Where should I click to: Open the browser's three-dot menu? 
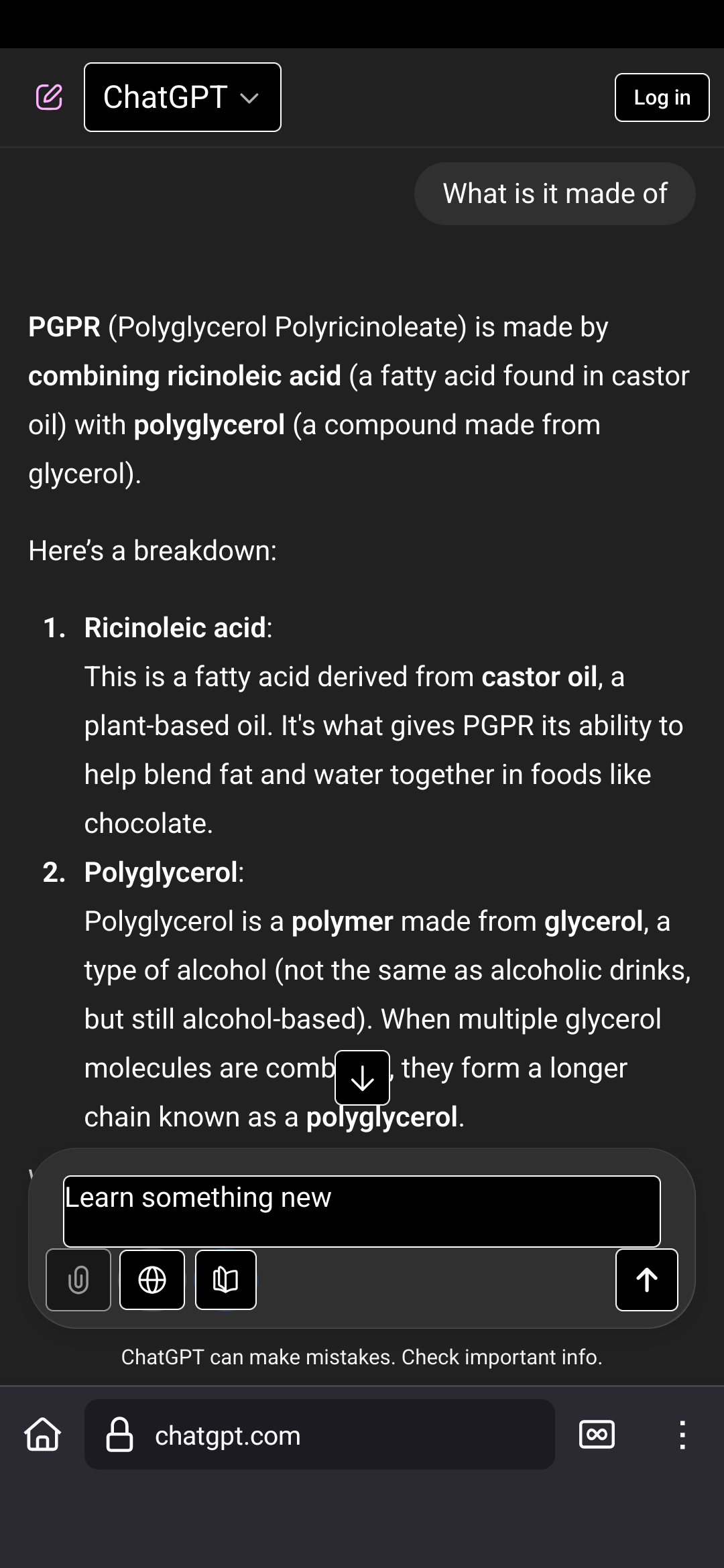pos(682,1435)
